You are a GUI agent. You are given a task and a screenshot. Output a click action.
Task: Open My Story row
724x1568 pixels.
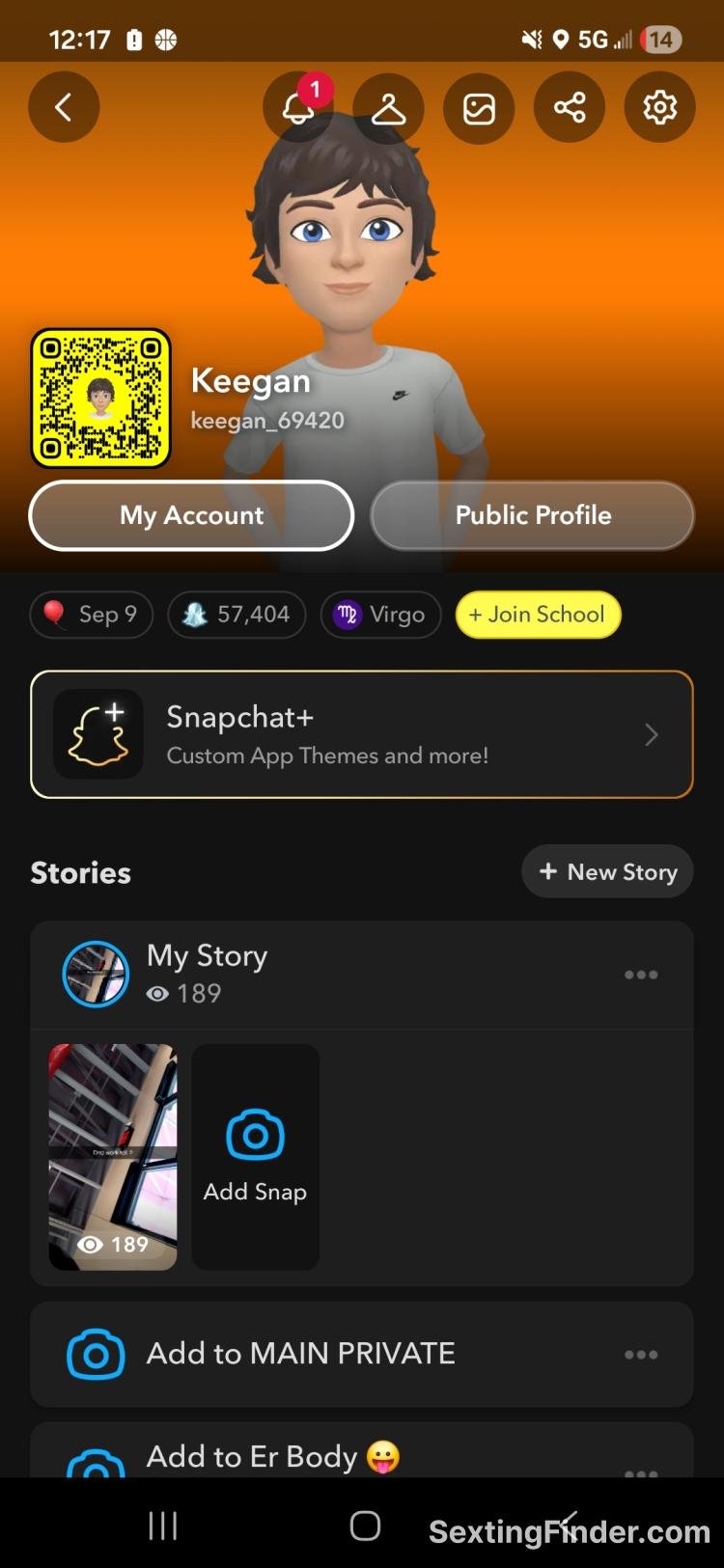tap(290, 974)
